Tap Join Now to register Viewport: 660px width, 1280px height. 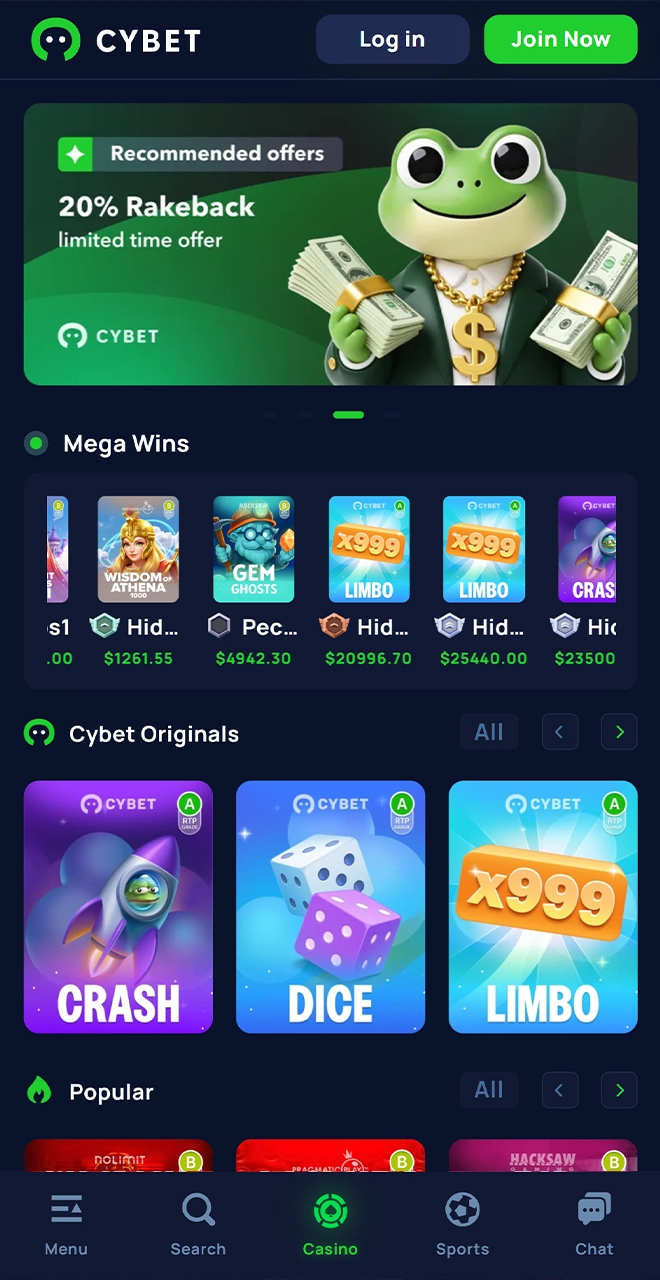tap(560, 40)
